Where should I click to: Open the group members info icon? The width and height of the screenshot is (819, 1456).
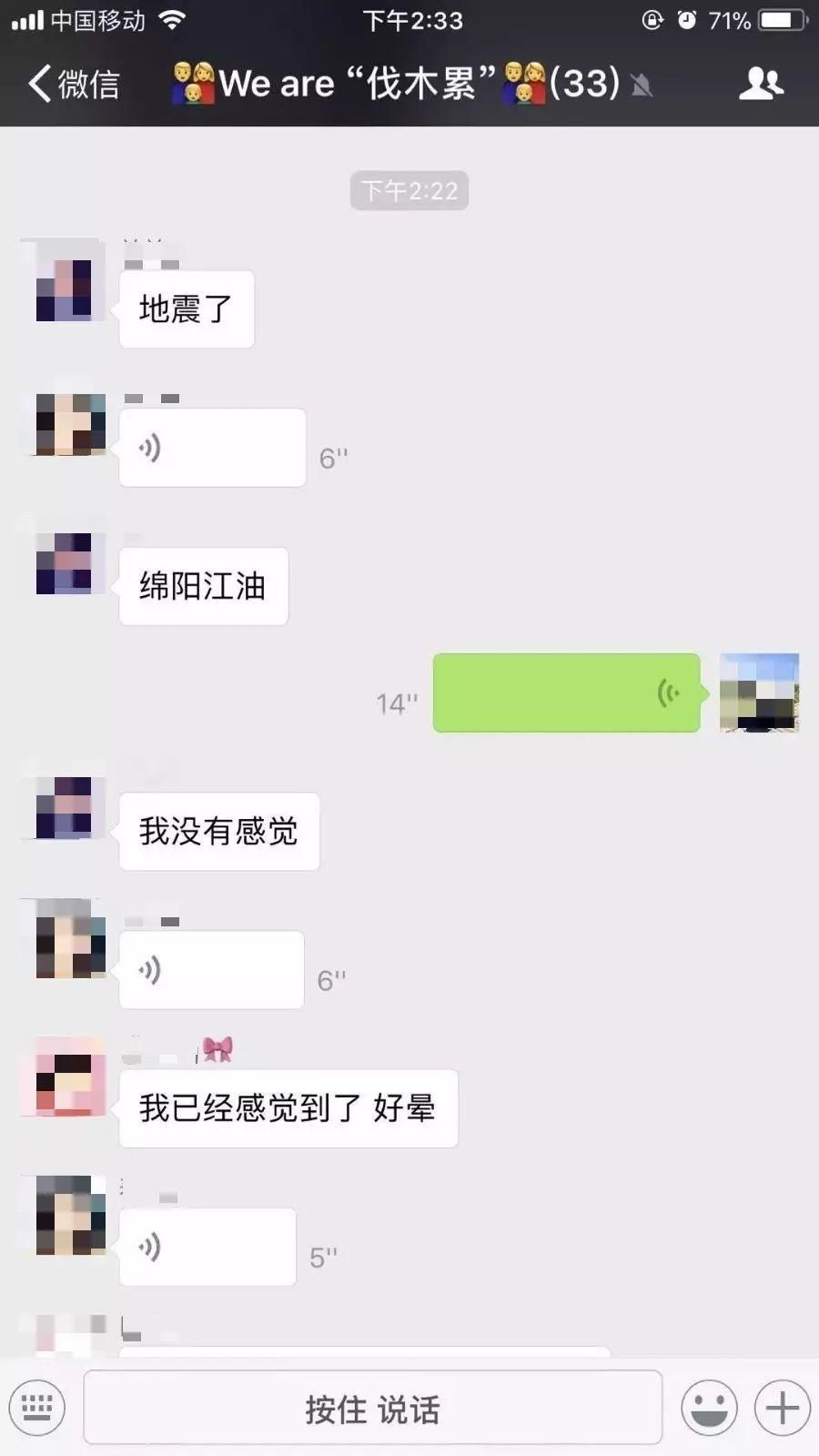[760, 84]
